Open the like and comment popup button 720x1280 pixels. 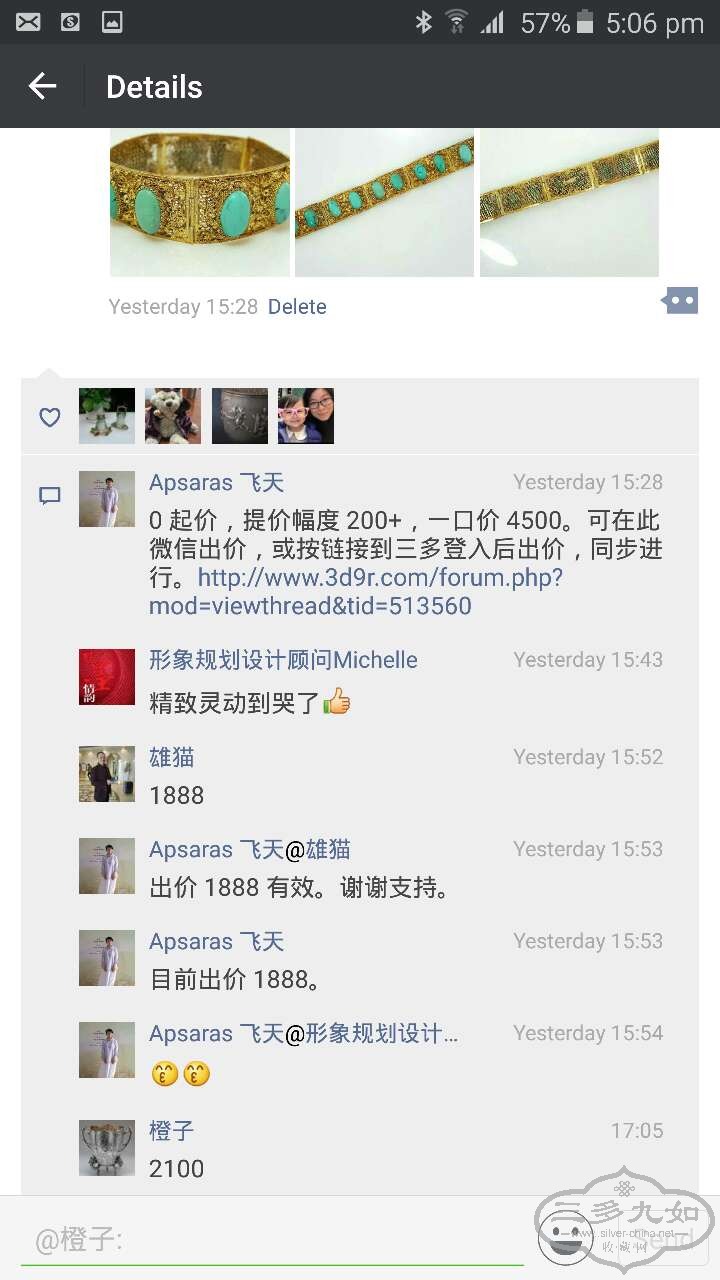pyautogui.click(x=680, y=300)
